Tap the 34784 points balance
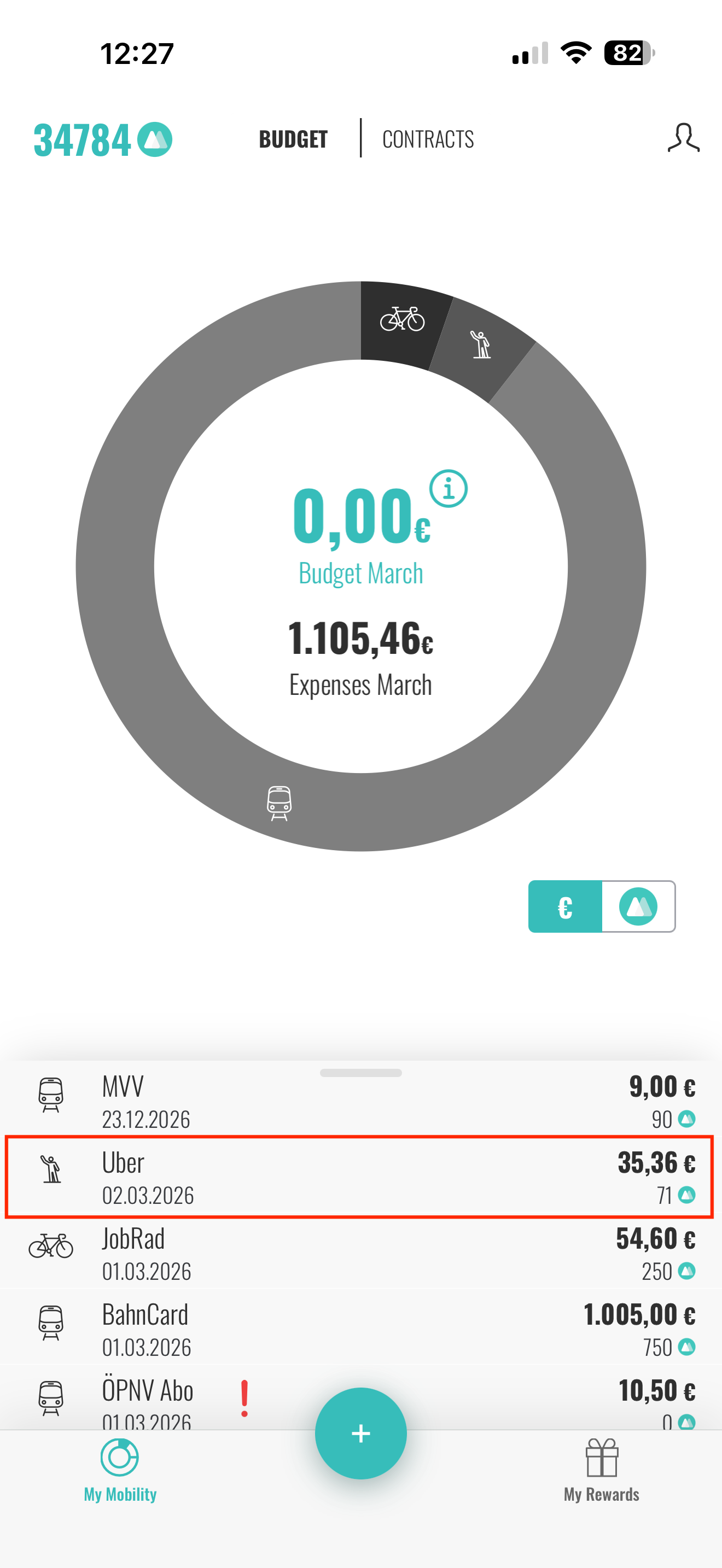This screenshot has height=1568, width=722. [x=102, y=139]
